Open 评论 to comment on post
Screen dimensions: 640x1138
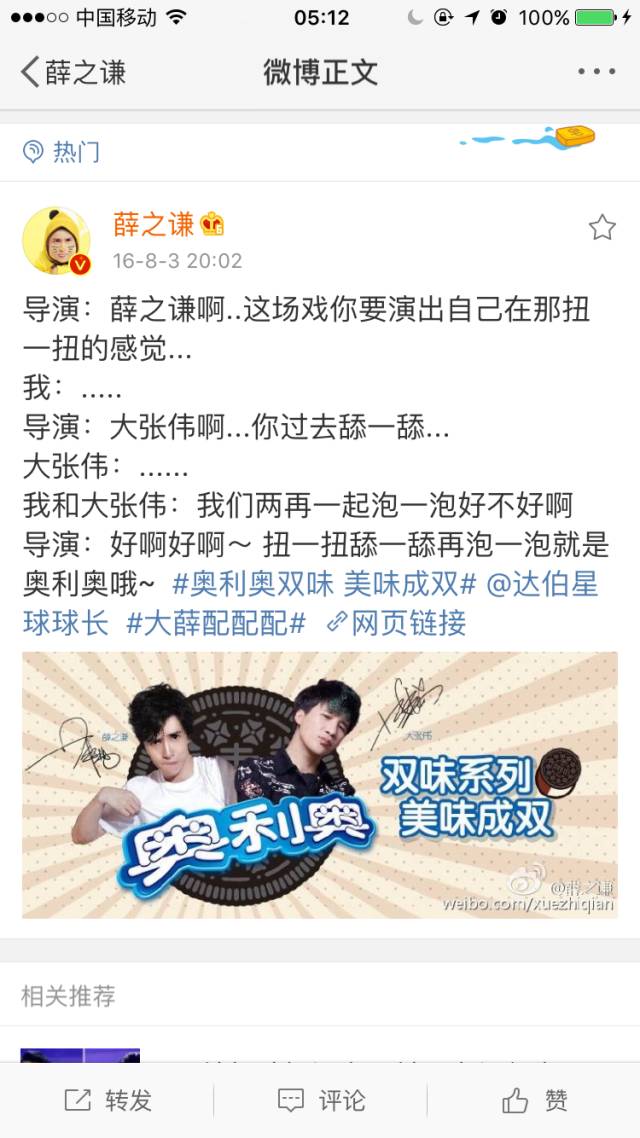coord(321,1101)
